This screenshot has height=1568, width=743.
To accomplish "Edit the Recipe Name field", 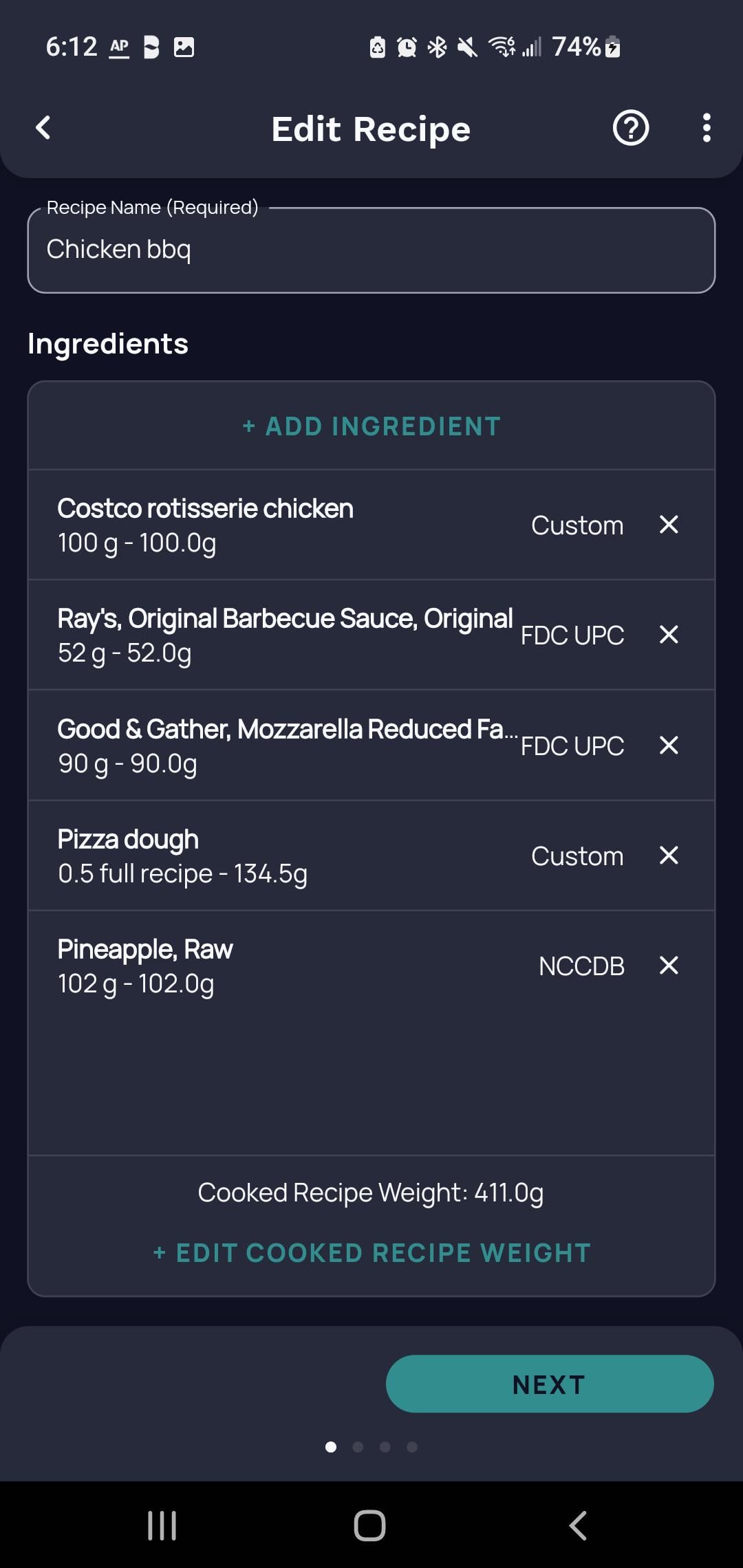I will click(x=371, y=250).
